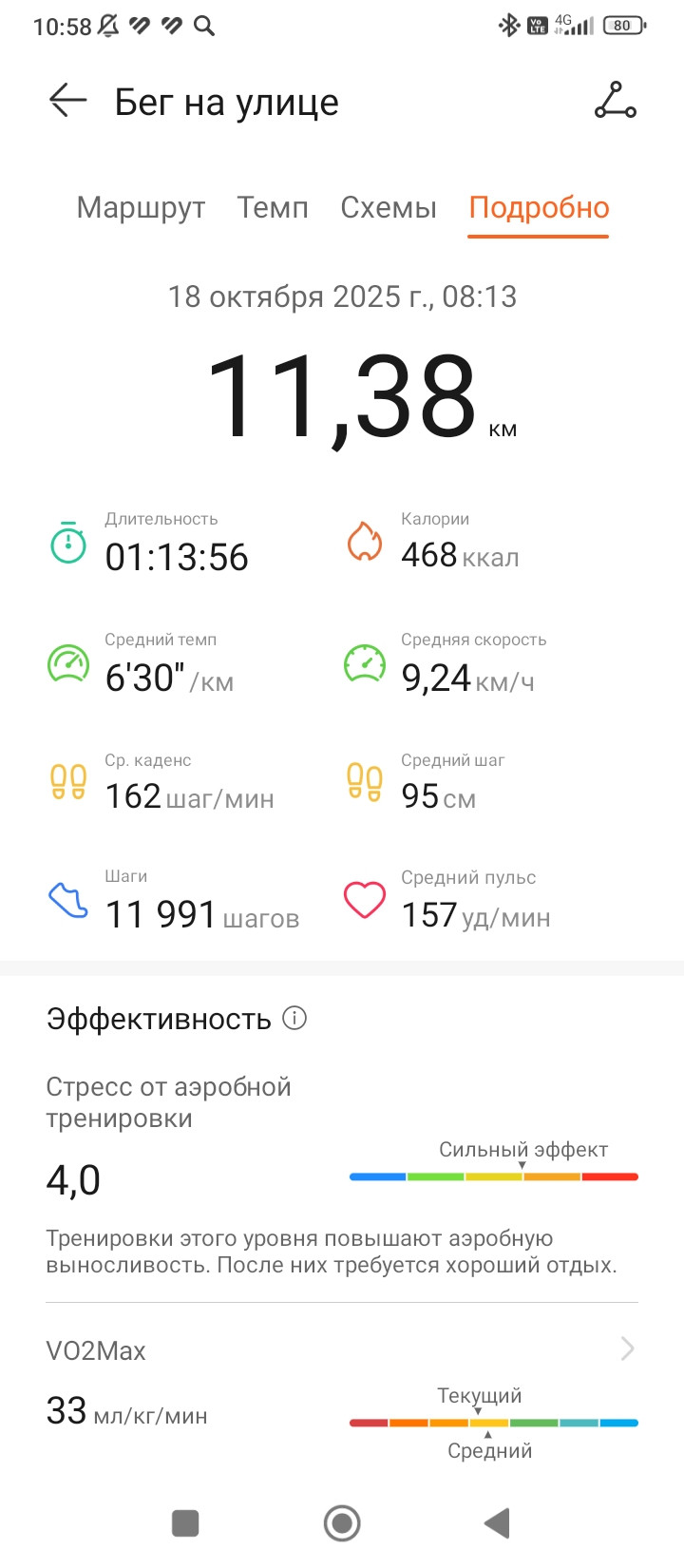The width and height of the screenshot is (684, 1568).
Task: Go back using the top-left arrow
Action: [67, 101]
